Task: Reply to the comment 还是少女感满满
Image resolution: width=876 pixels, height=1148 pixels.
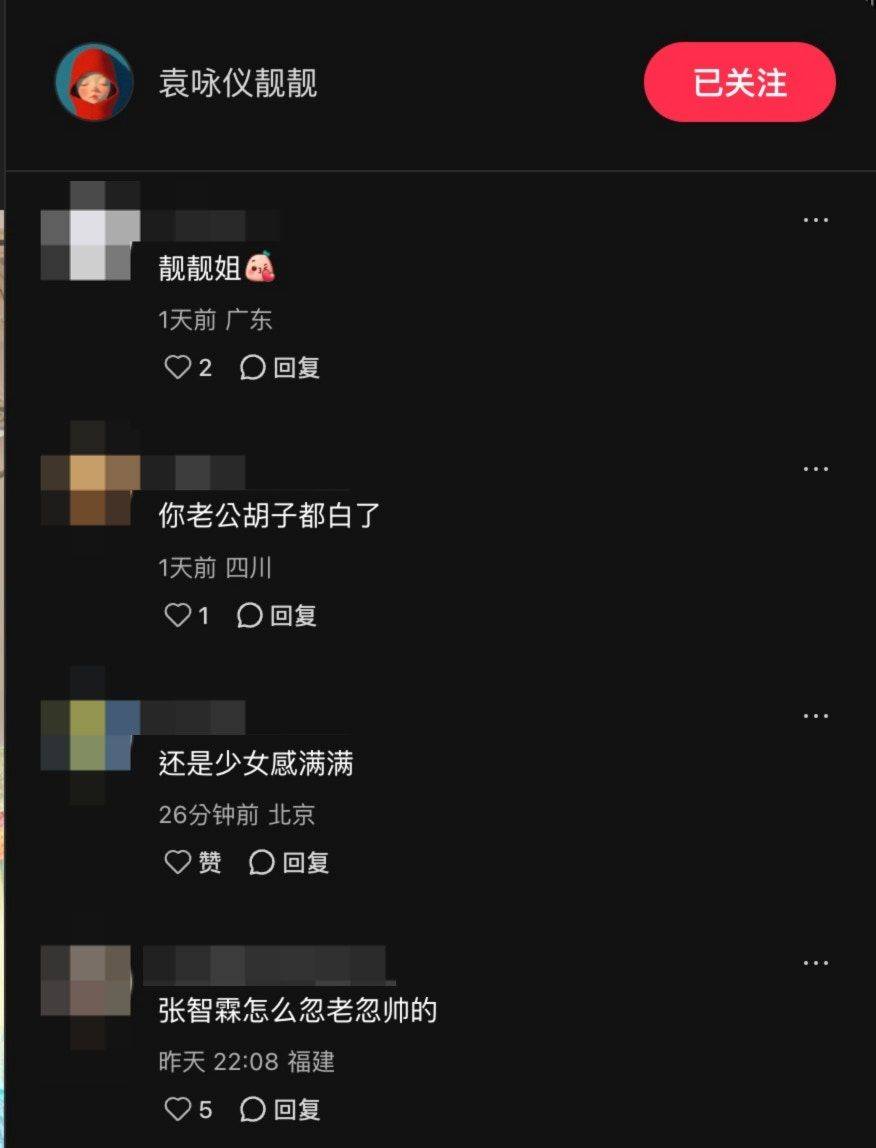Action: (289, 862)
